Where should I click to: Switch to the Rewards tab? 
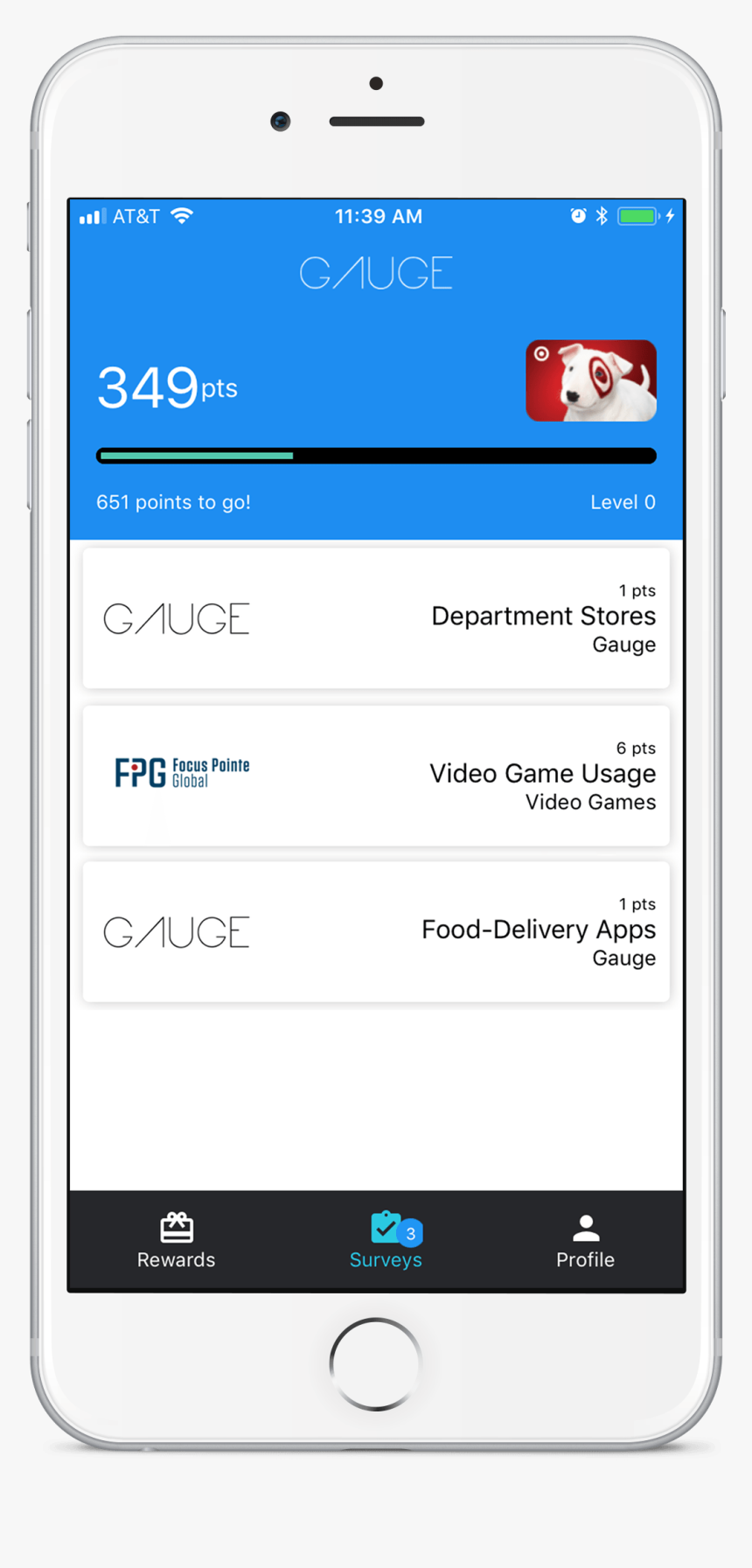176,1240
